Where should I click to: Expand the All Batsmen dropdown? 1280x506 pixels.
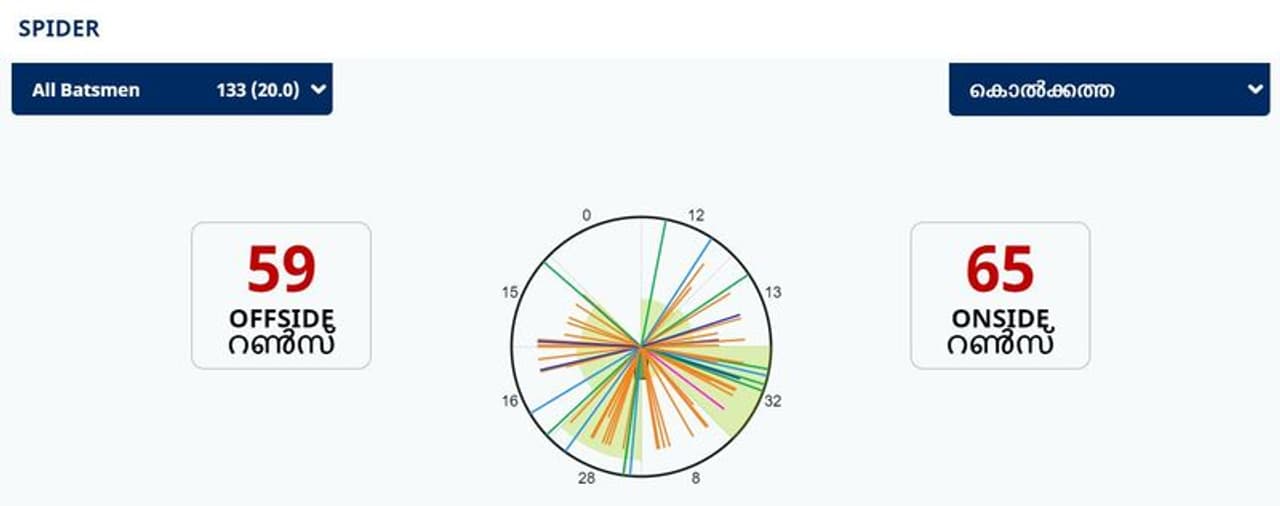click(x=172, y=90)
